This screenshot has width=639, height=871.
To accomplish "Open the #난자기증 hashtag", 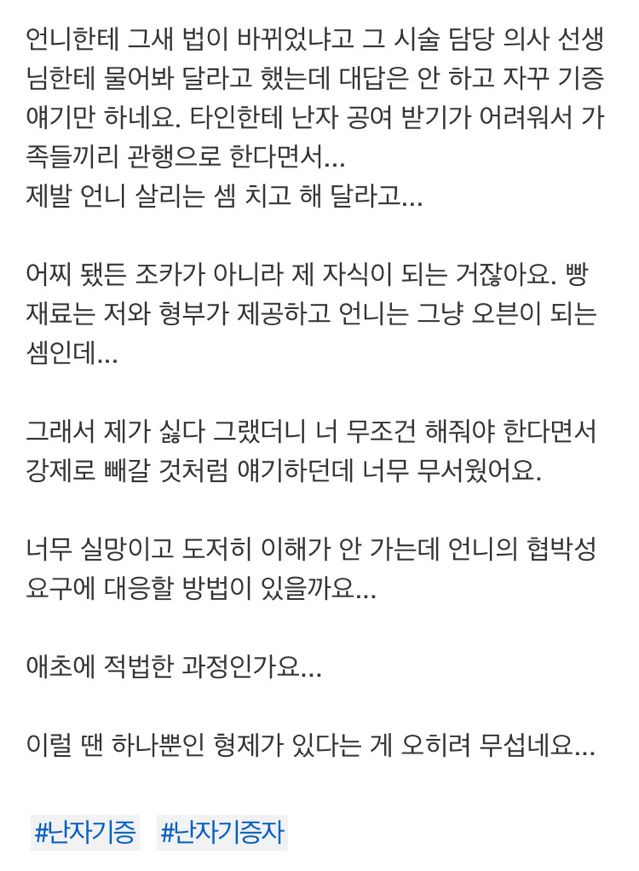I will coord(85,831).
